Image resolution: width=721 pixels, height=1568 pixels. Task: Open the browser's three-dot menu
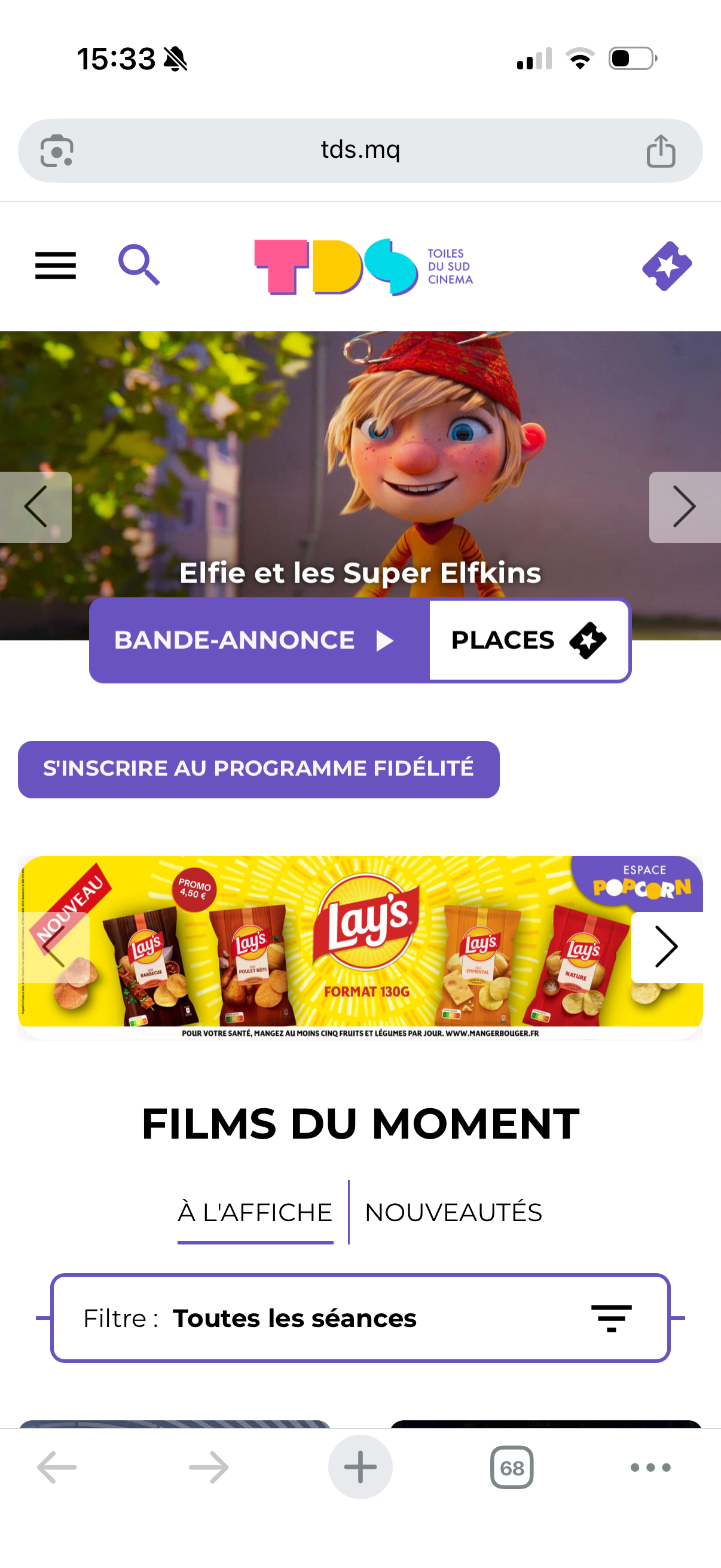pos(650,1468)
